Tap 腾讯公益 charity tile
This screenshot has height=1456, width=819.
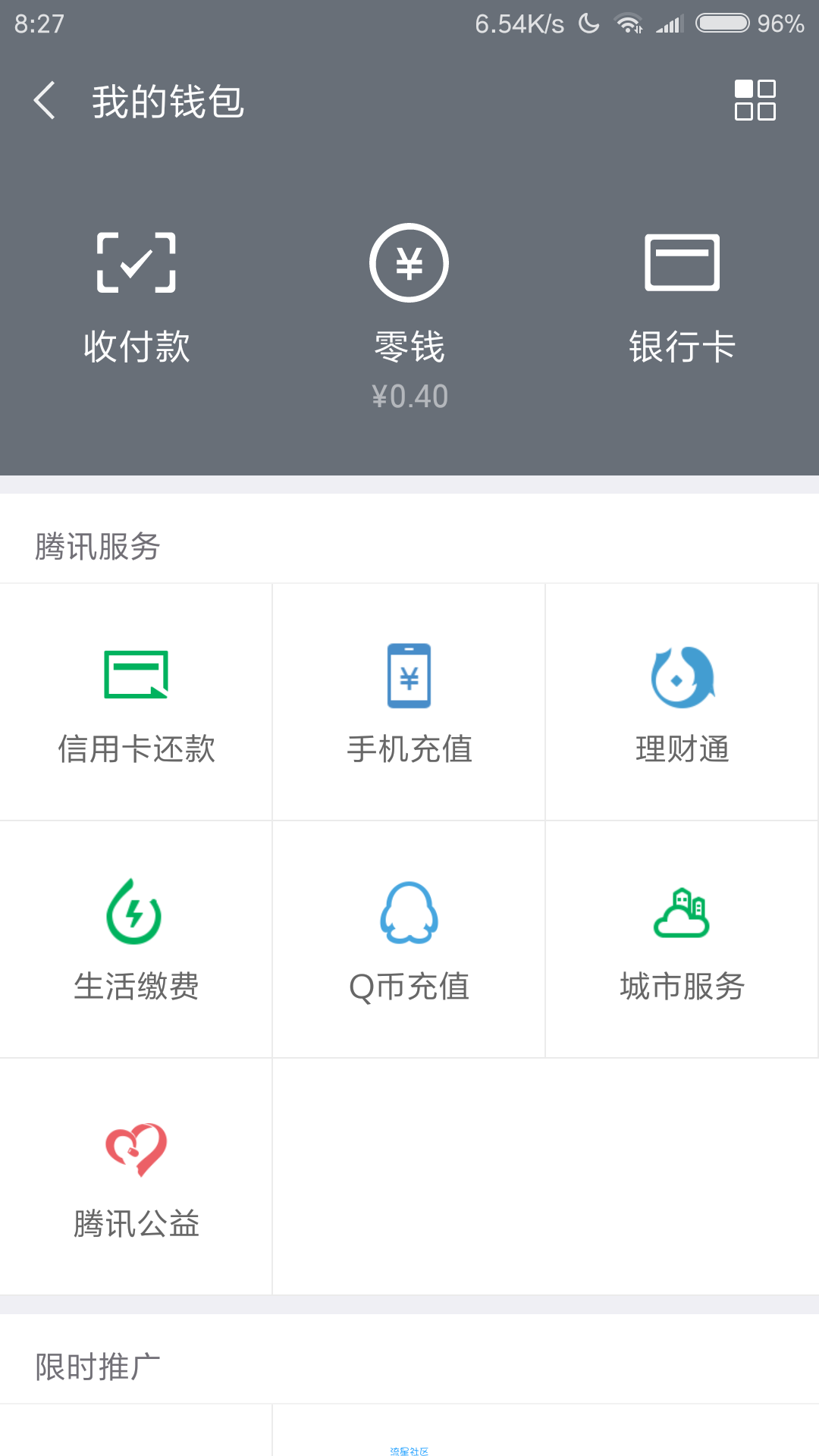(x=136, y=1177)
